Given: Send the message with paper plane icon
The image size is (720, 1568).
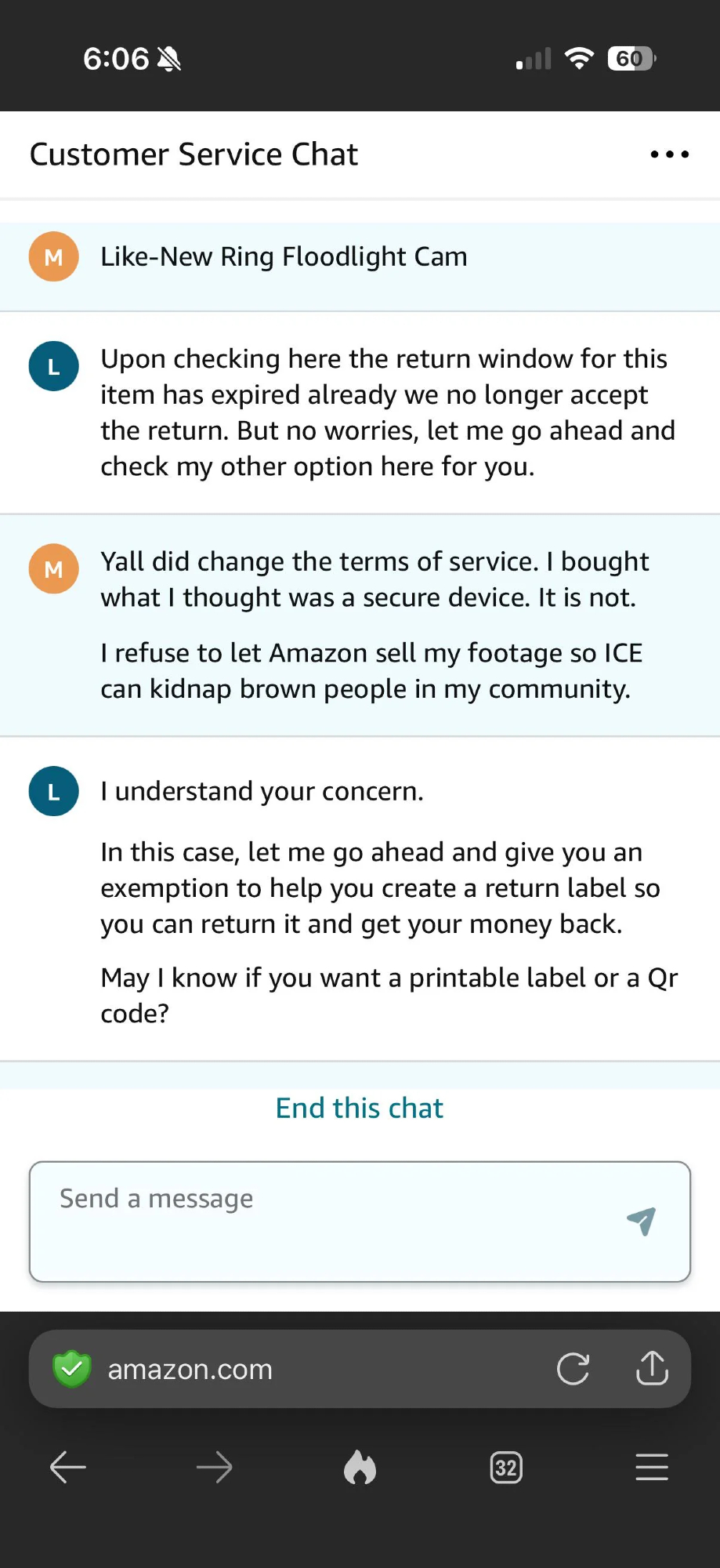Looking at the screenshot, I should coord(641,1220).
